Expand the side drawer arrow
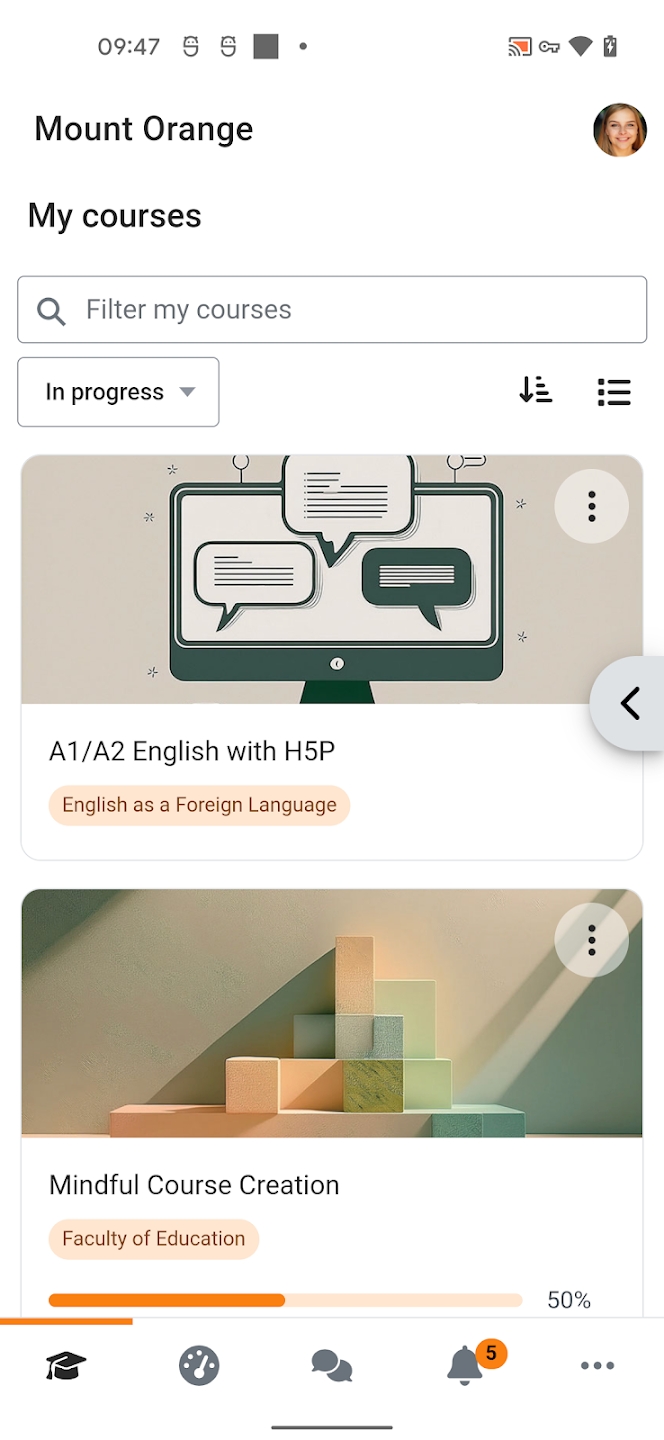 (x=630, y=703)
